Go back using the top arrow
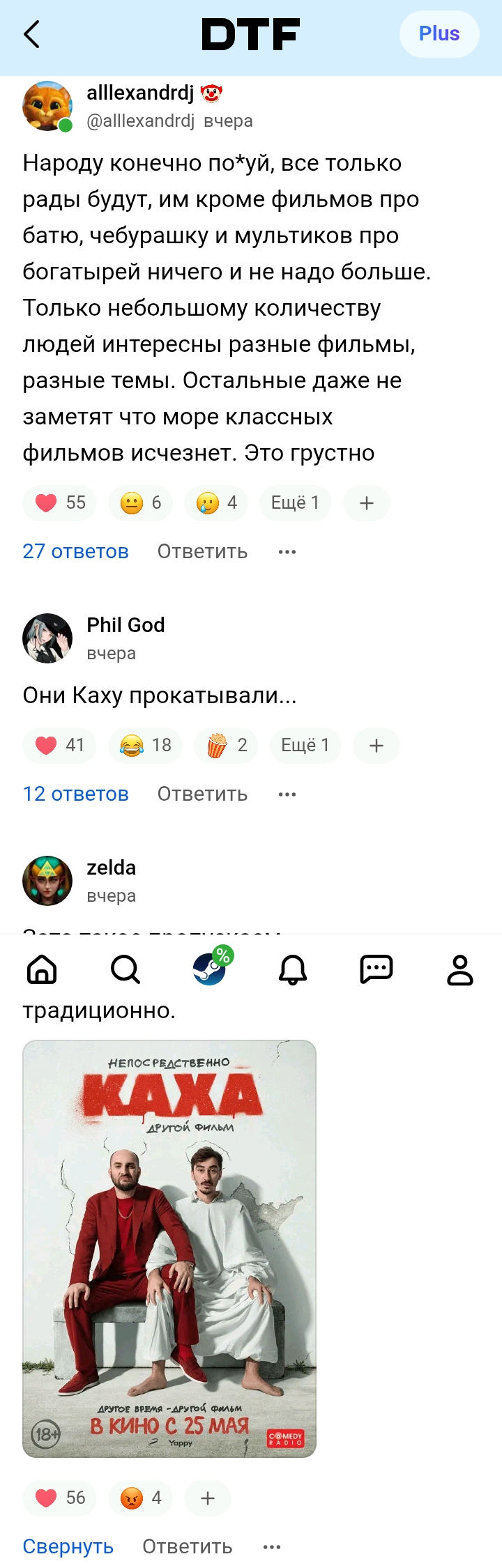Image resolution: width=502 pixels, height=1568 pixels. [x=32, y=34]
